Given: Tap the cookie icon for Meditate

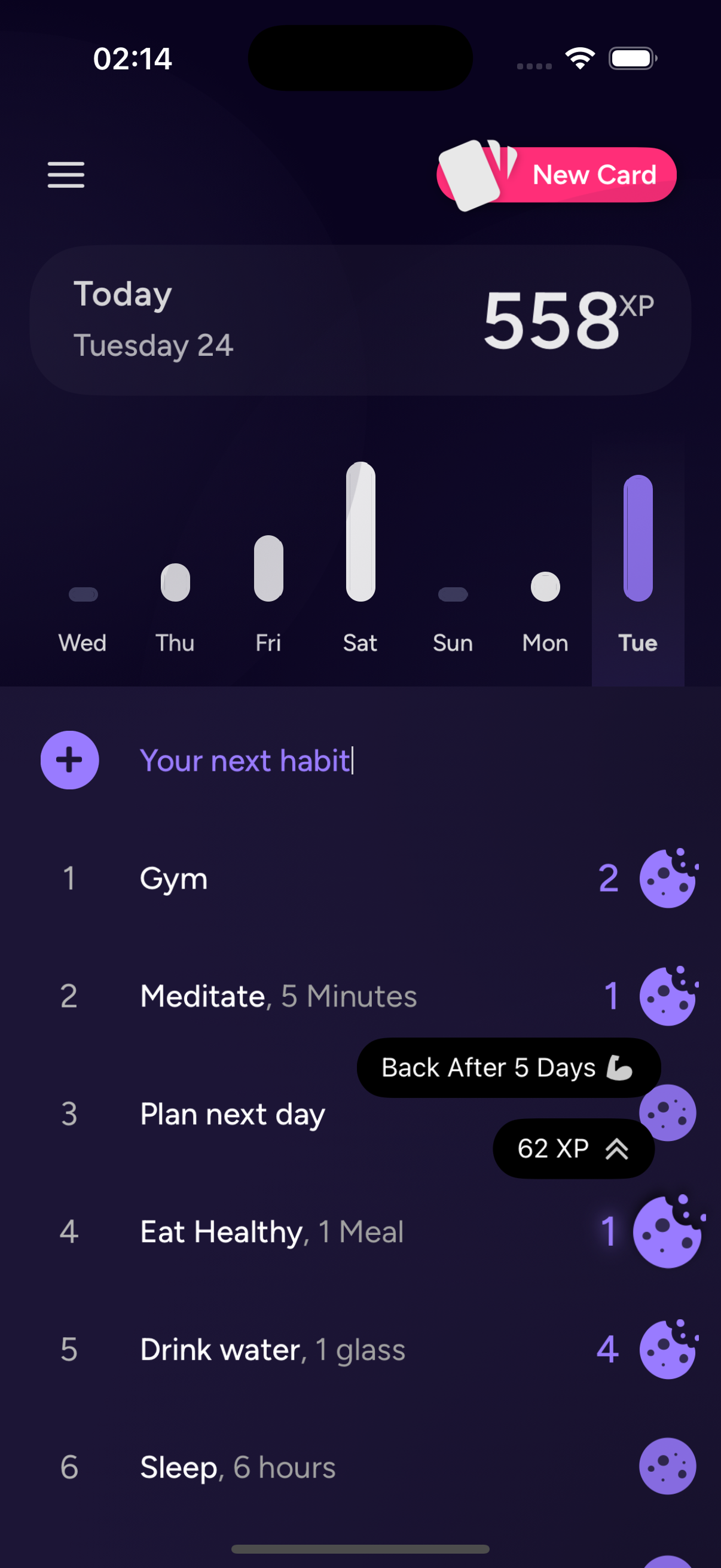Looking at the screenshot, I should (667, 996).
